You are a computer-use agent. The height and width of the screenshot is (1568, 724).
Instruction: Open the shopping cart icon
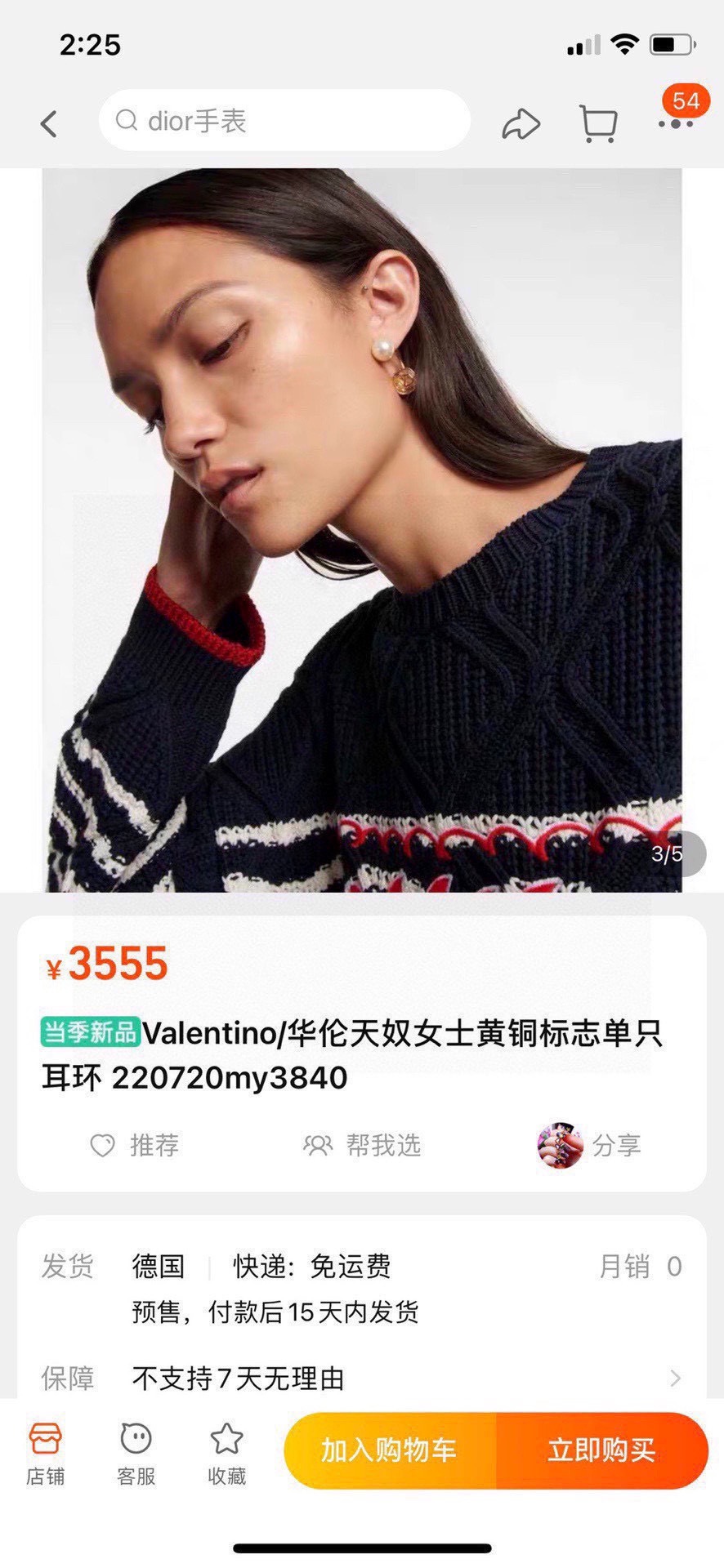coord(598,124)
